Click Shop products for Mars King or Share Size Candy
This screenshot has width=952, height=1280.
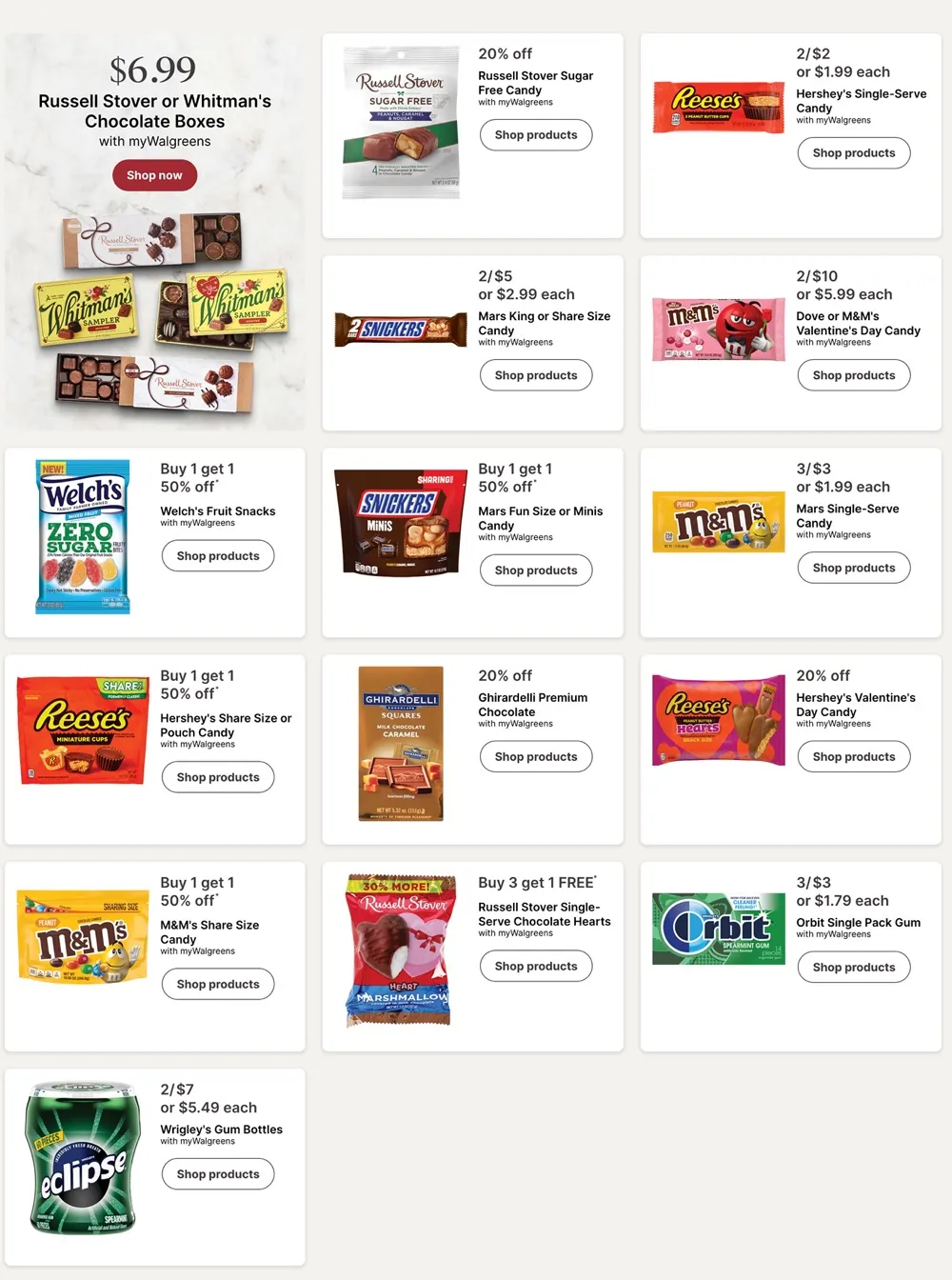tap(536, 374)
